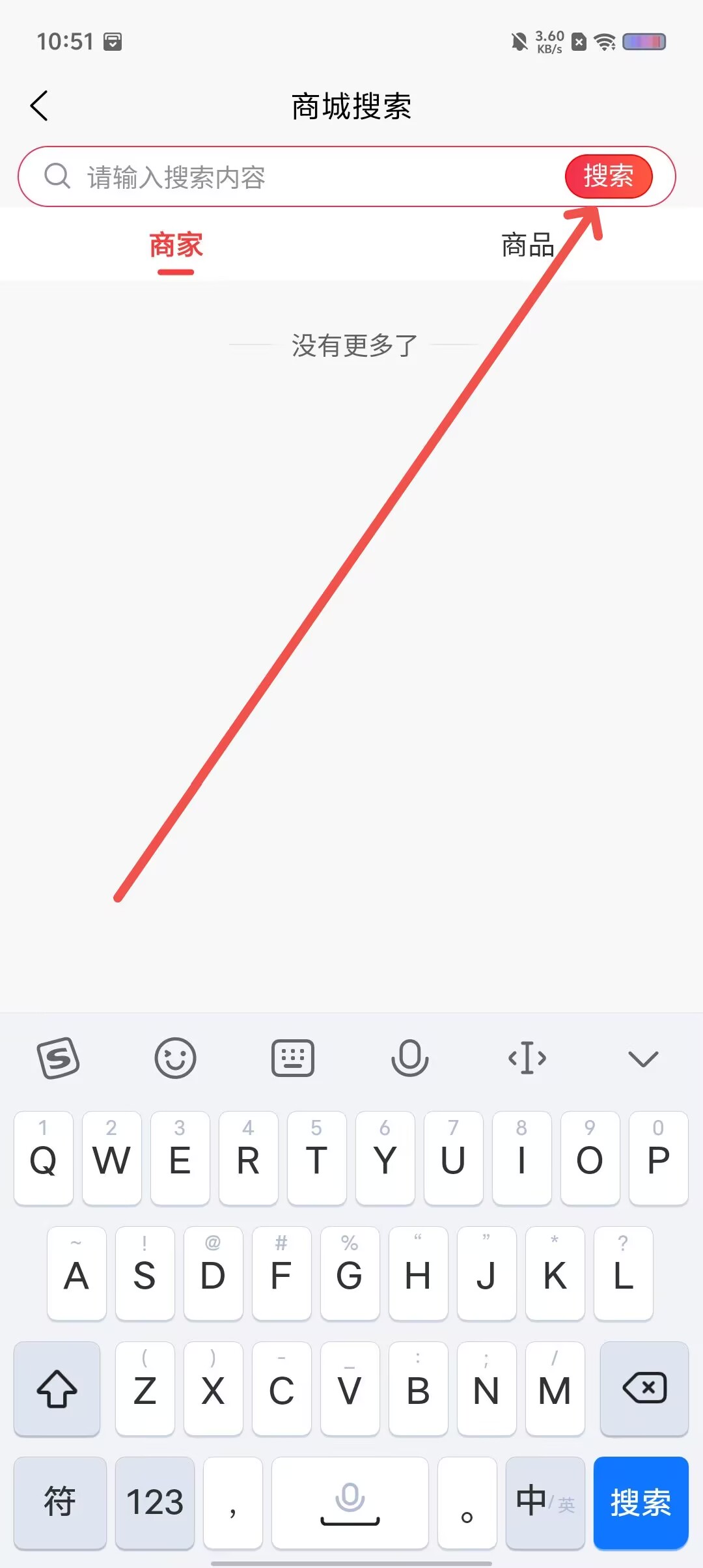
Task: Start voice input from the keyboard toolbar
Action: pos(409,1058)
